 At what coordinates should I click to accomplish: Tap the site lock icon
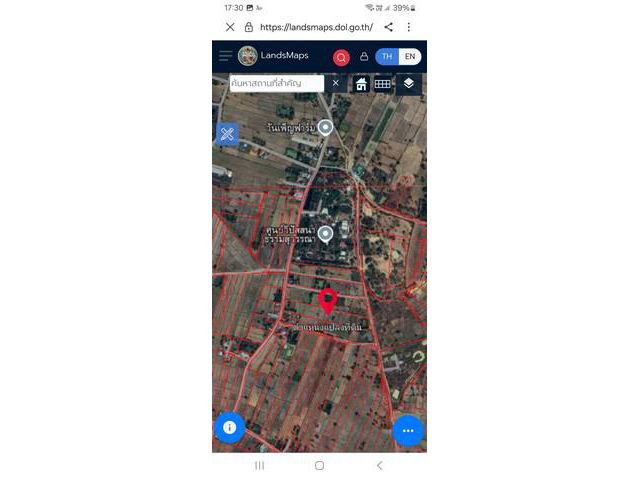tap(248, 27)
